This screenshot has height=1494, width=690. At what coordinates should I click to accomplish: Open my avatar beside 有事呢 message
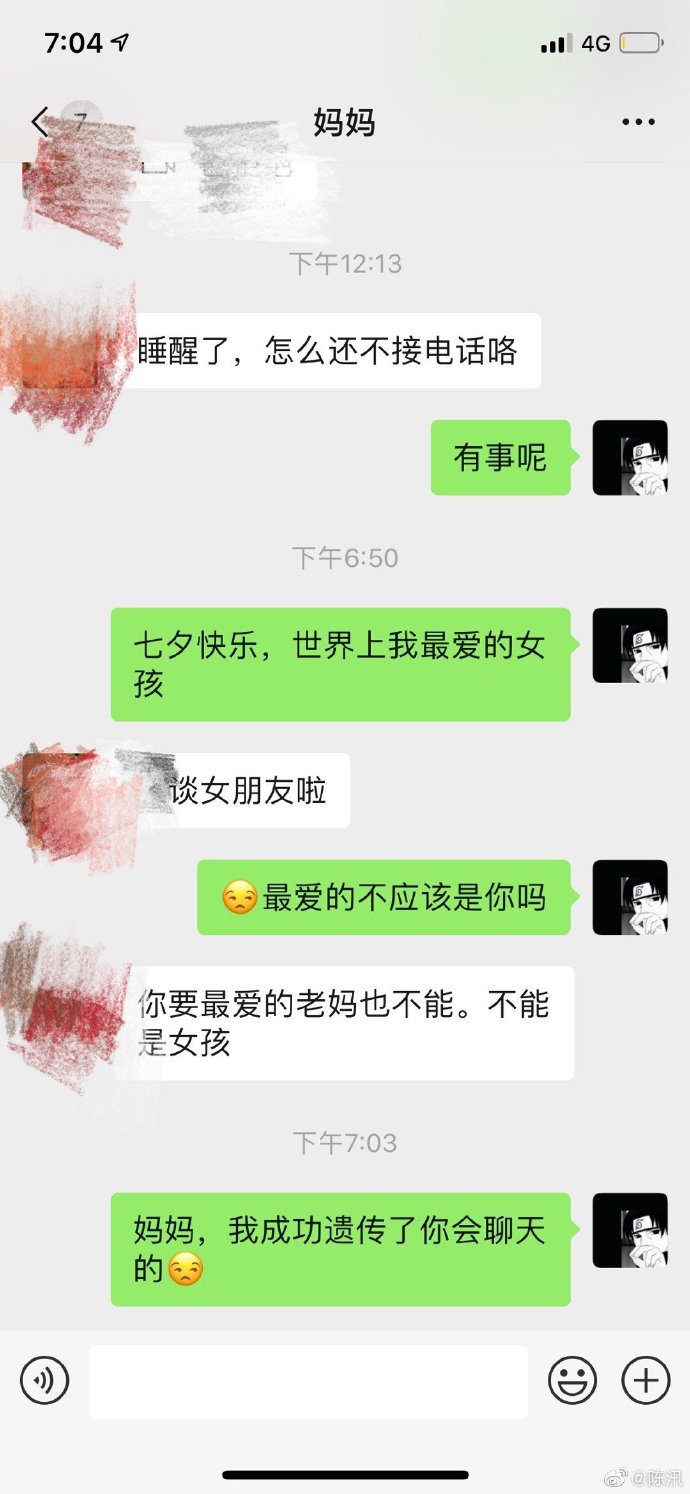630,458
